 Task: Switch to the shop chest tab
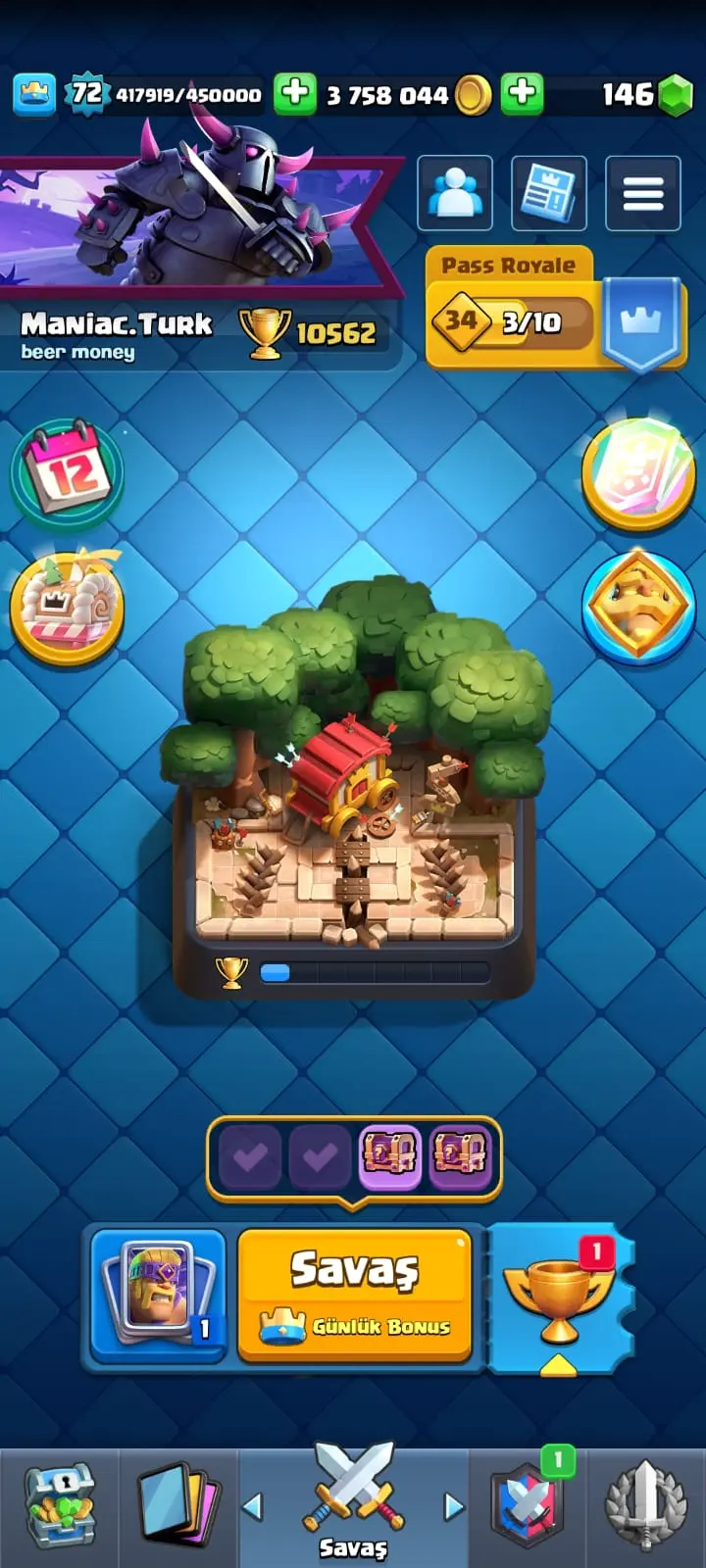point(59,1507)
